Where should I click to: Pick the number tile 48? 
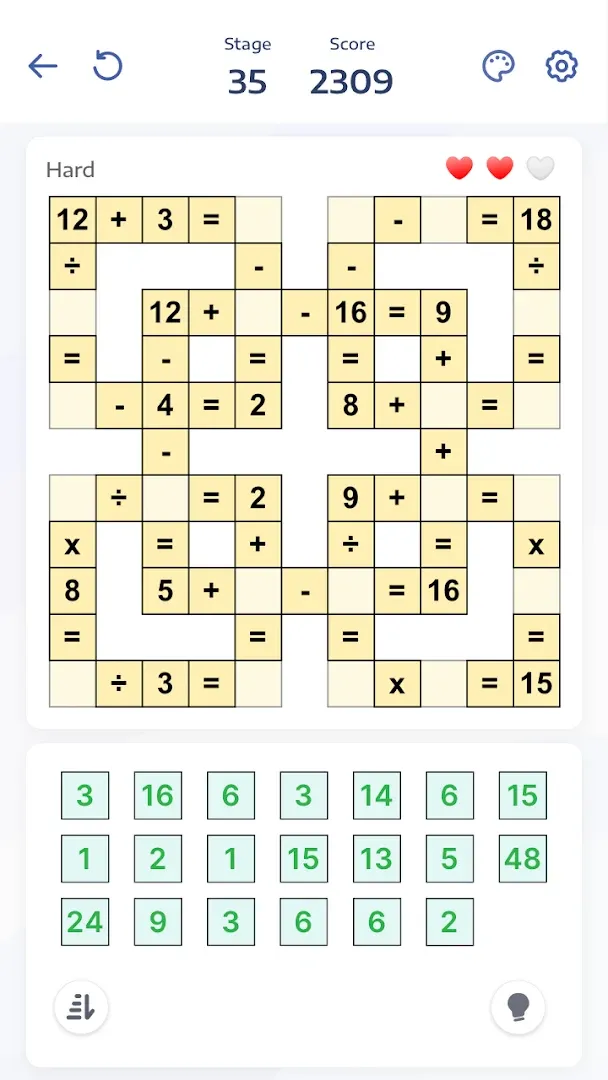click(x=523, y=859)
